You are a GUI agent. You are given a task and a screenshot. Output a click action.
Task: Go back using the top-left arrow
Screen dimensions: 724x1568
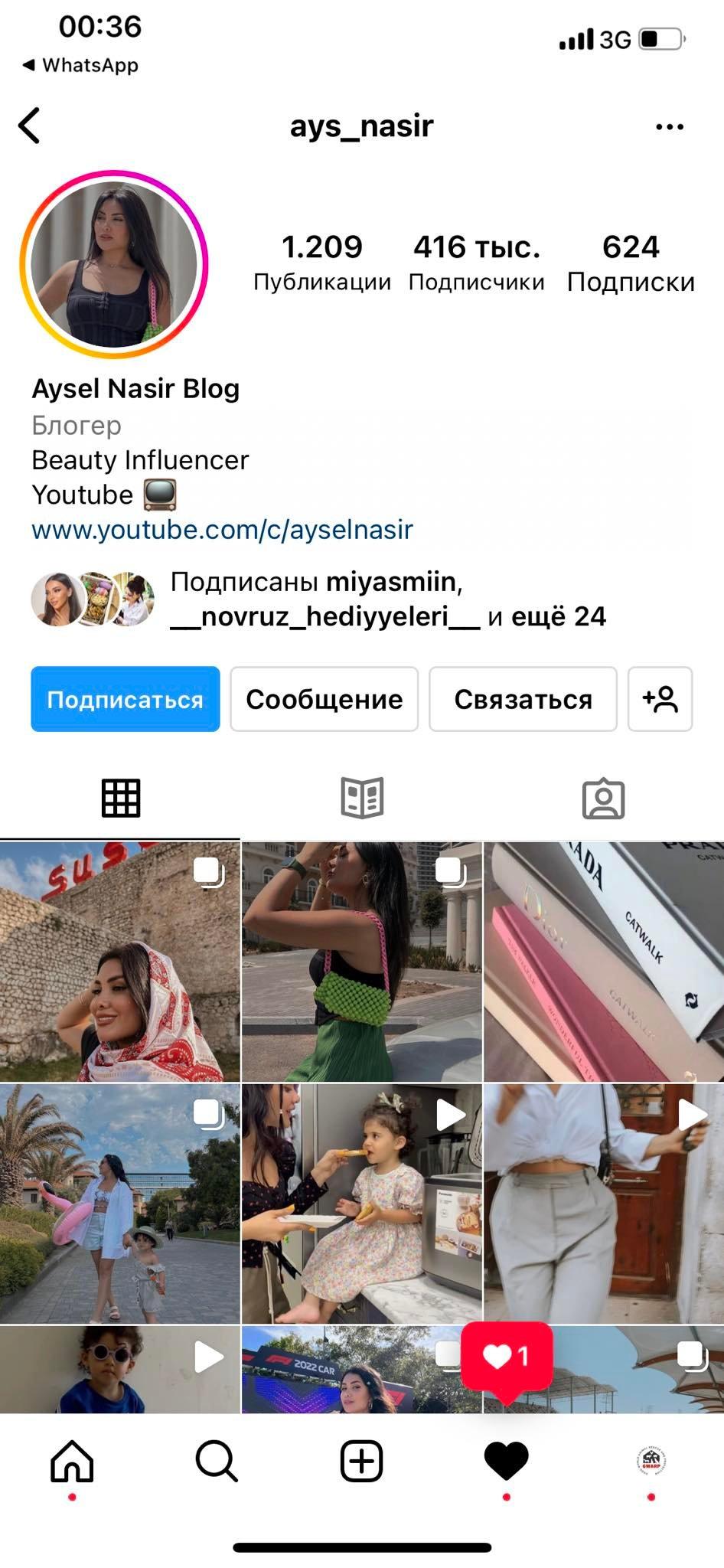[x=29, y=126]
